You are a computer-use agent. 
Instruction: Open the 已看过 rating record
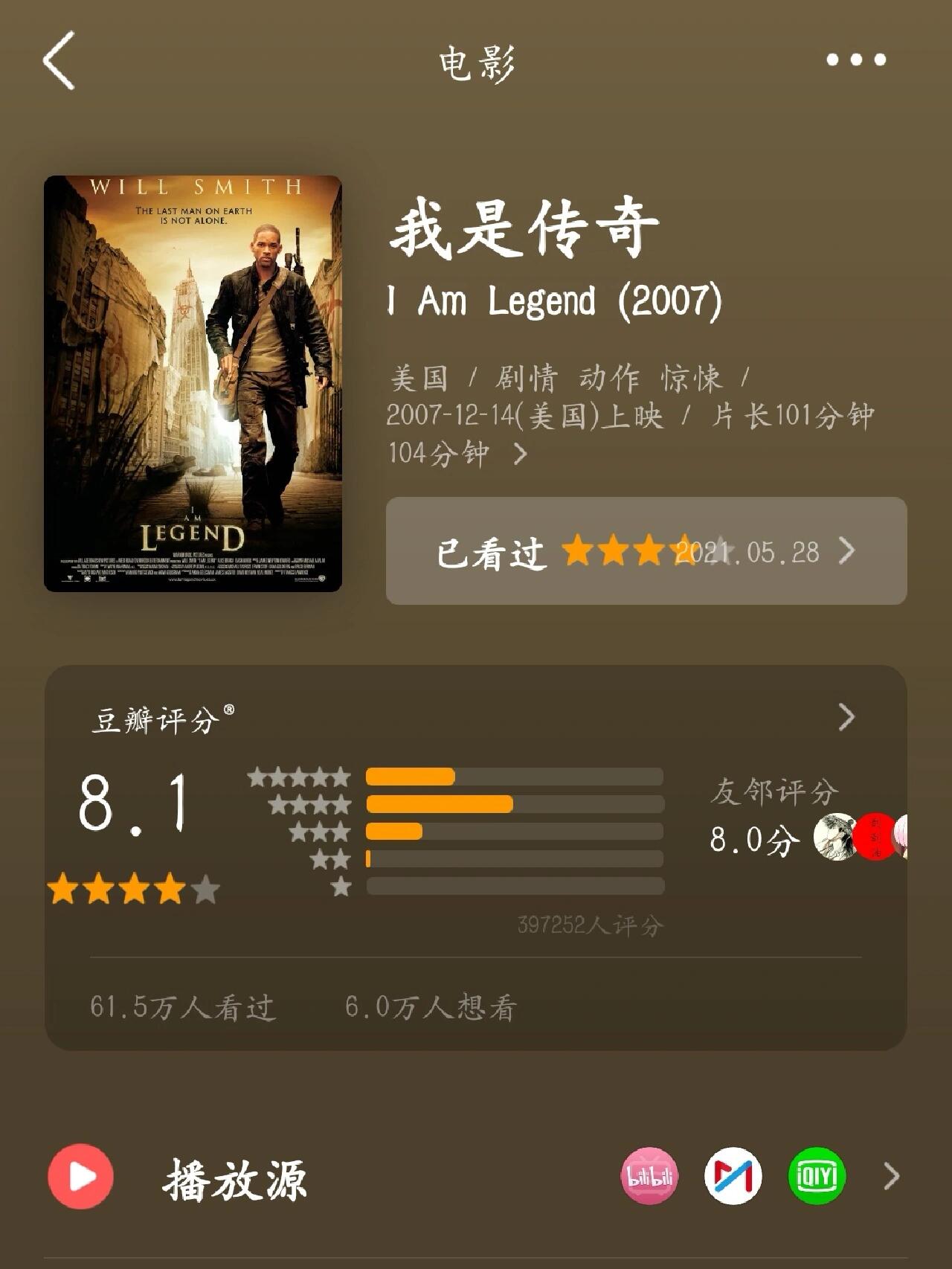[x=646, y=551]
